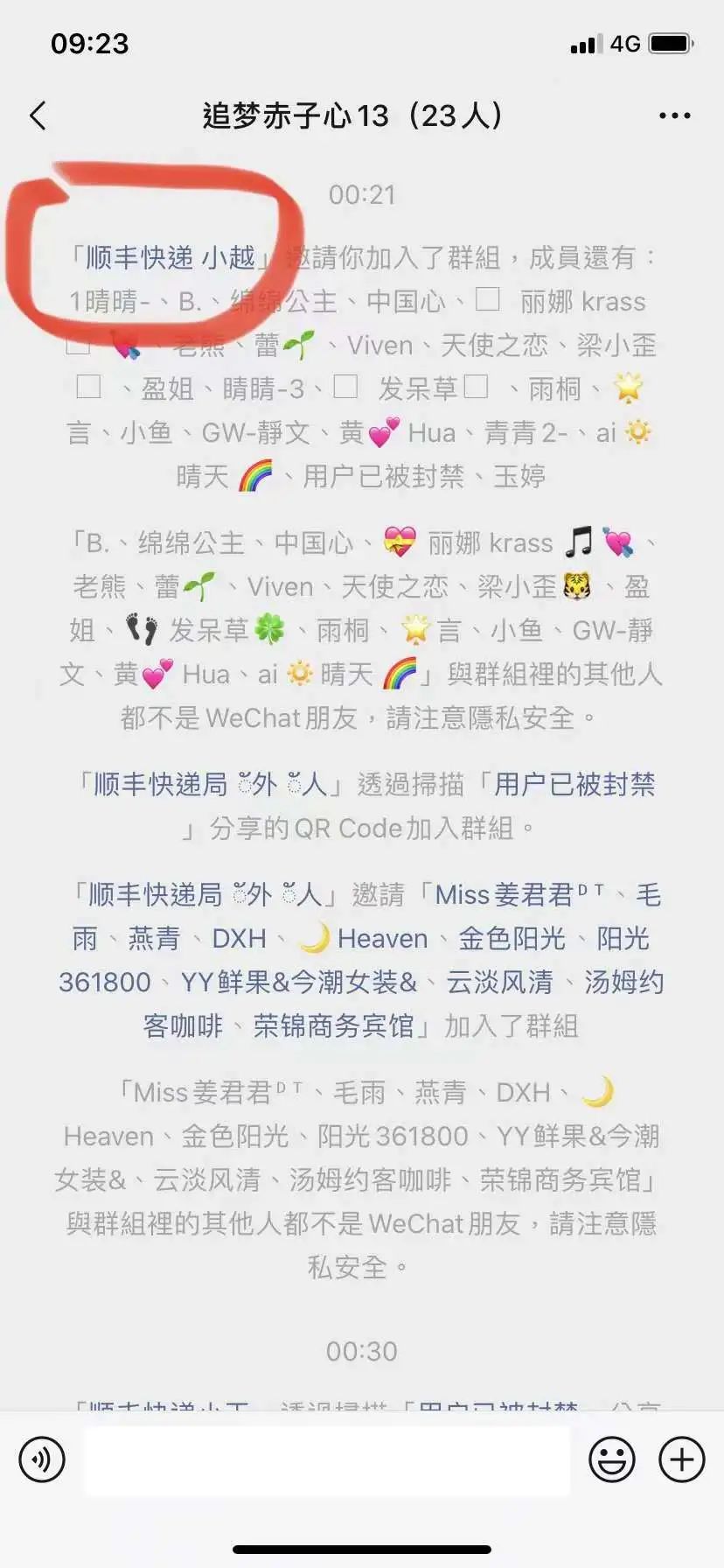The height and width of the screenshot is (1568, 724).
Task: Open the emoji sticker panel
Action: coord(611,1459)
